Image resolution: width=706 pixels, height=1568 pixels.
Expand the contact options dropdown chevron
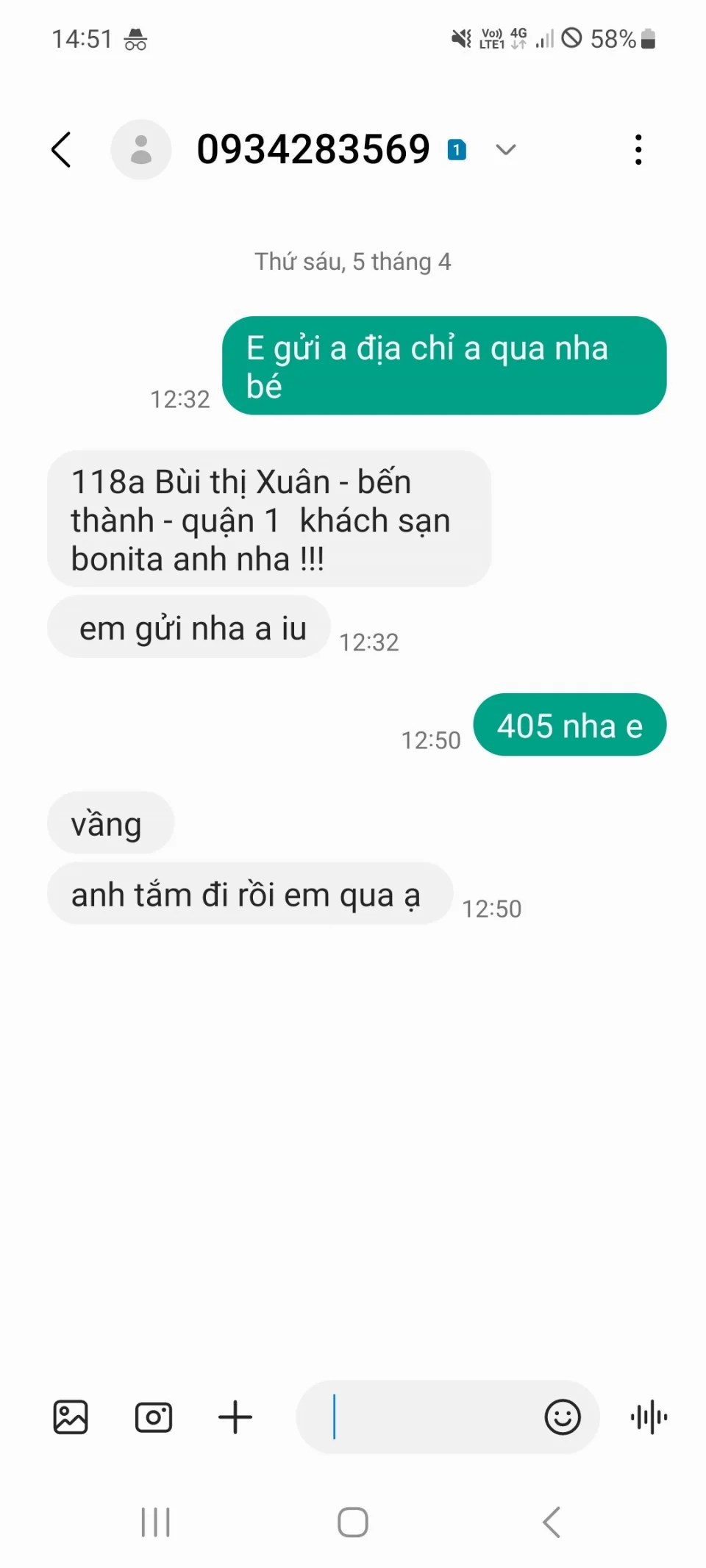[505, 150]
